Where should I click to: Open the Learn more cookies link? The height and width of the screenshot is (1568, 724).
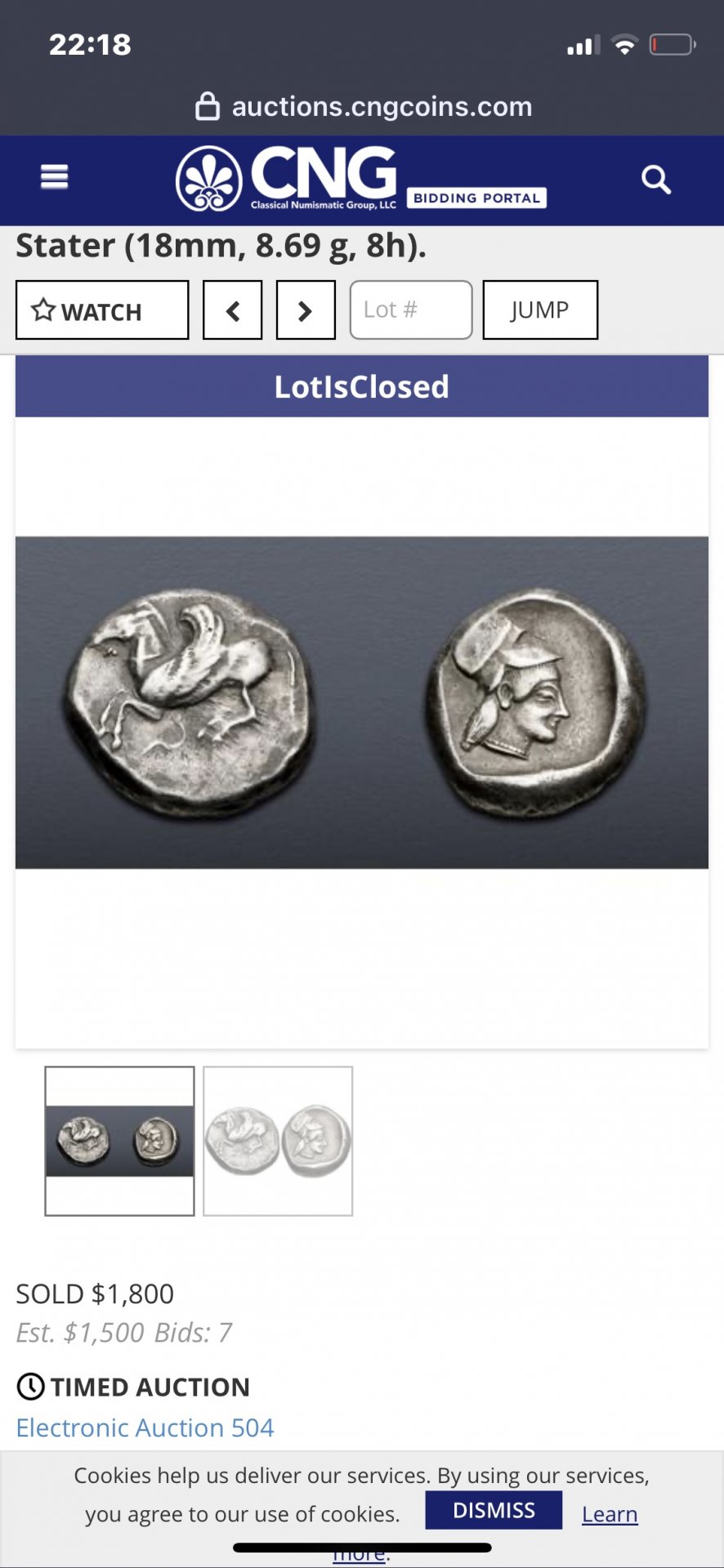[610, 1514]
